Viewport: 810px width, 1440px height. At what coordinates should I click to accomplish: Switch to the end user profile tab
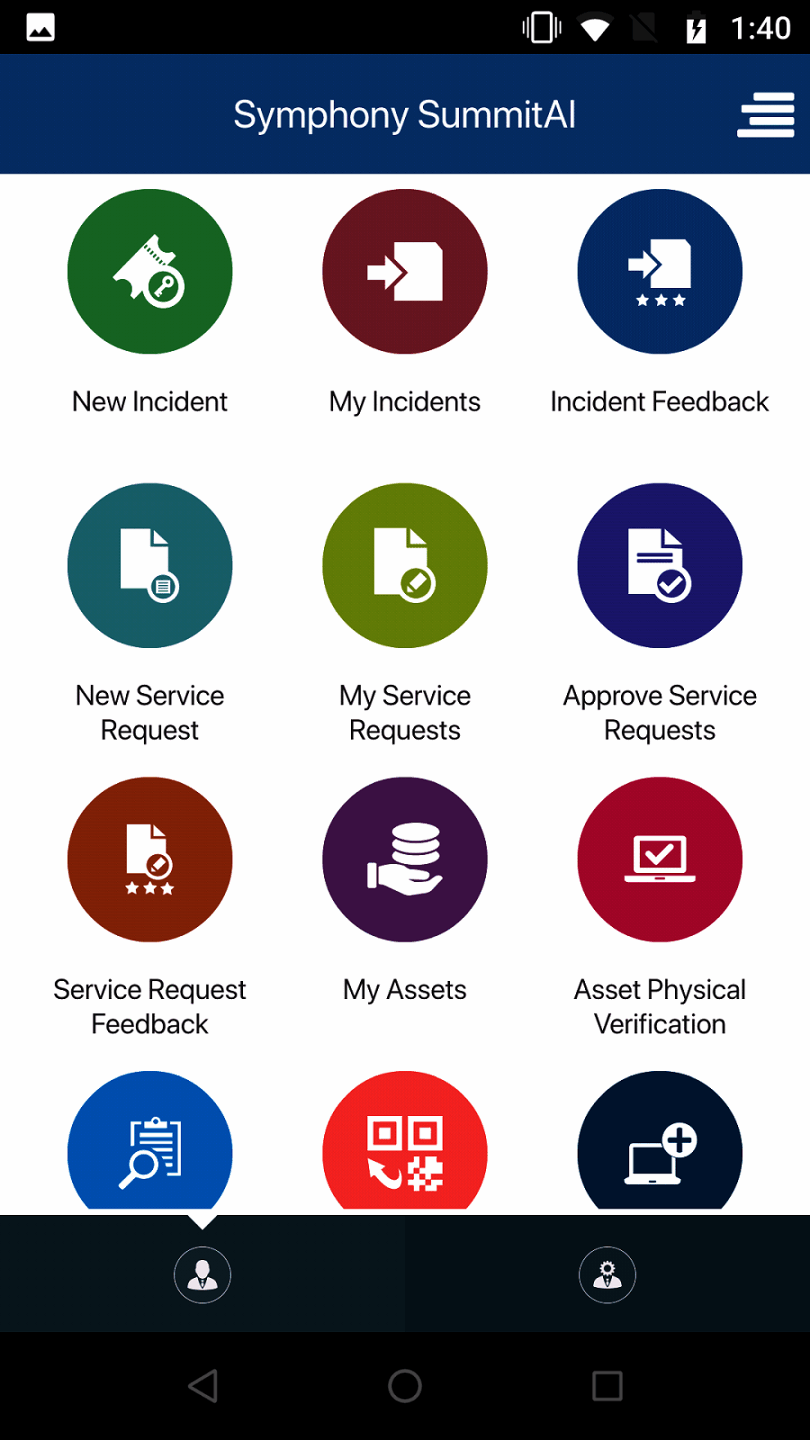[x=202, y=1274]
